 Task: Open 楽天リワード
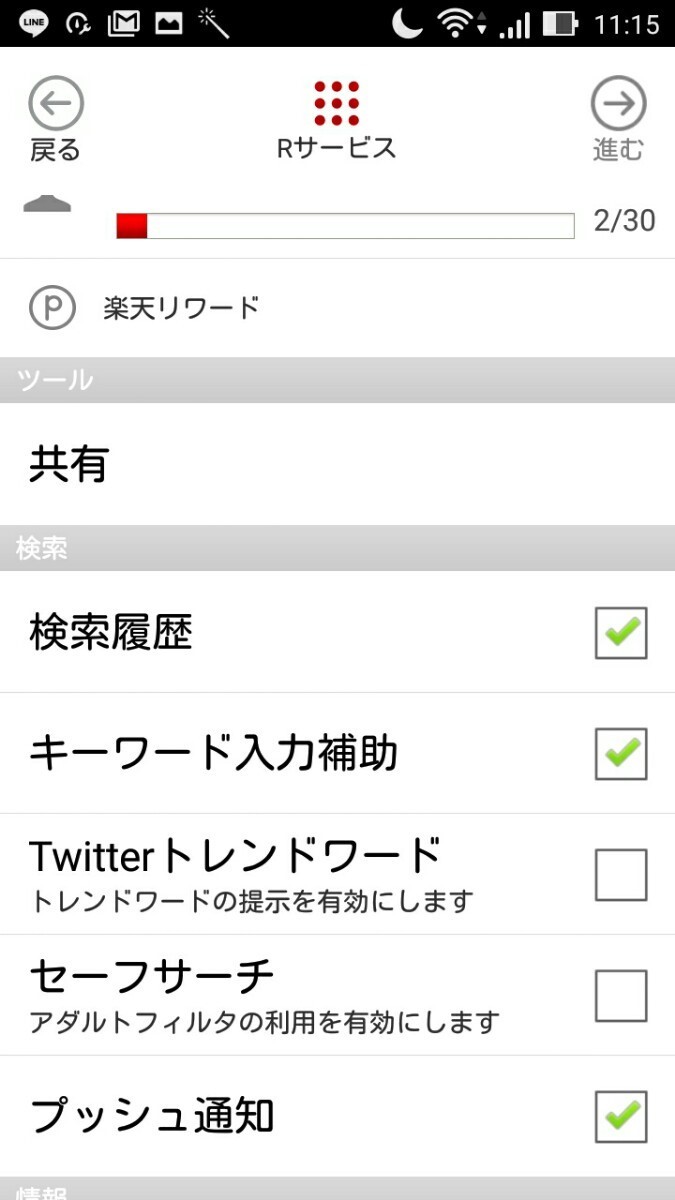pyautogui.click(x=337, y=308)
